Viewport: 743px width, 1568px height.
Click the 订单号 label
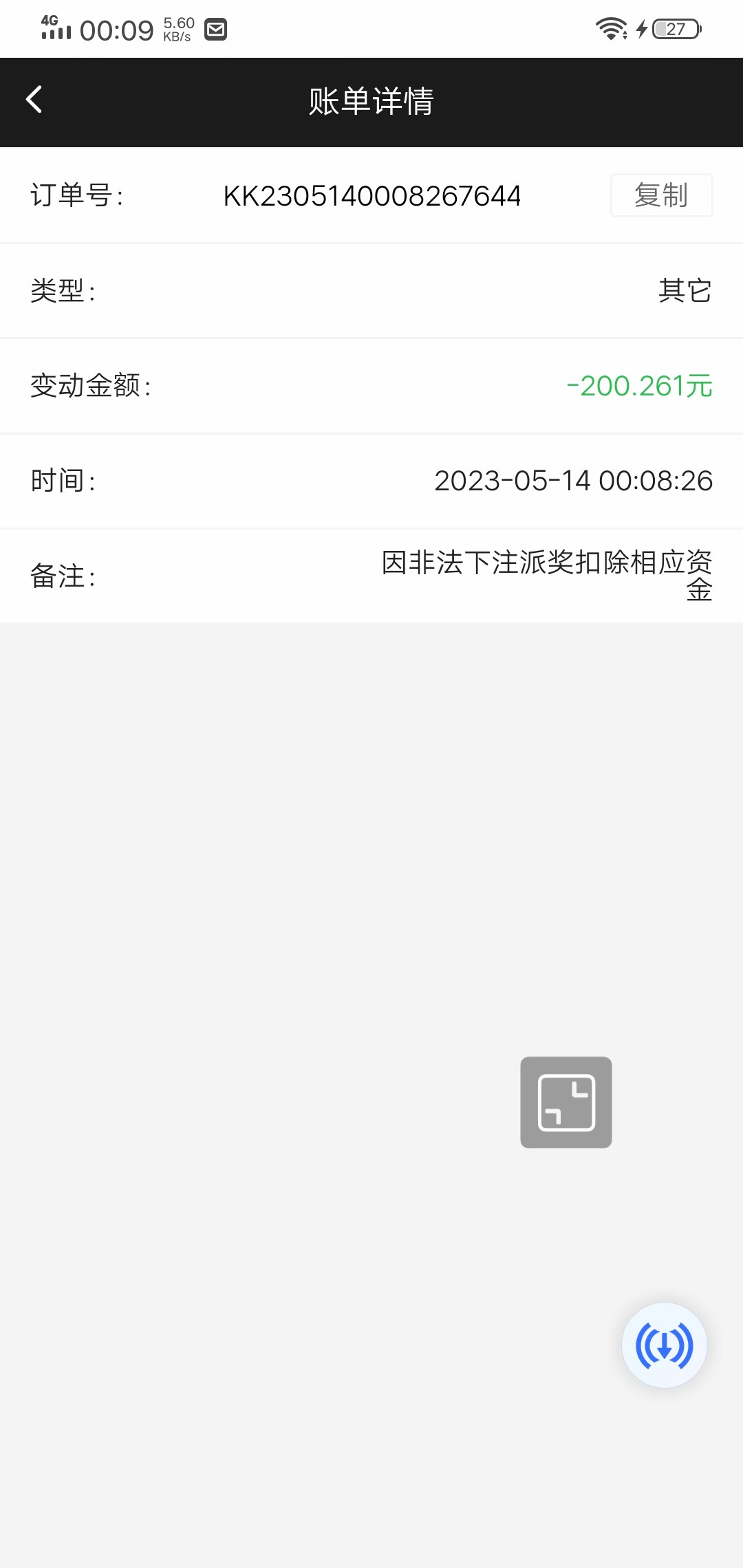(77, 195)
